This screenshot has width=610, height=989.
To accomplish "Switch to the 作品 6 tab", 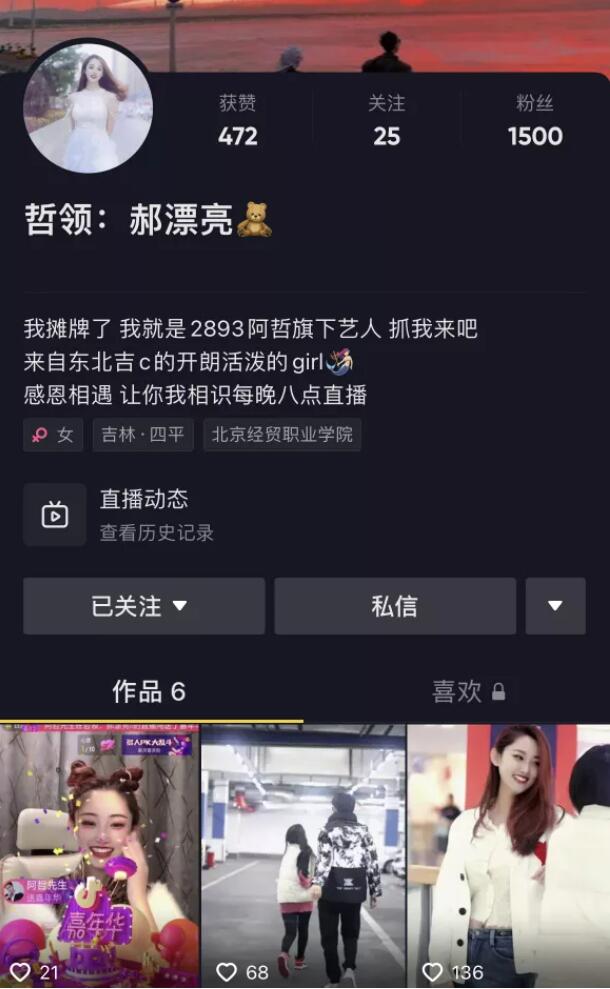I will tap(149, 691).
